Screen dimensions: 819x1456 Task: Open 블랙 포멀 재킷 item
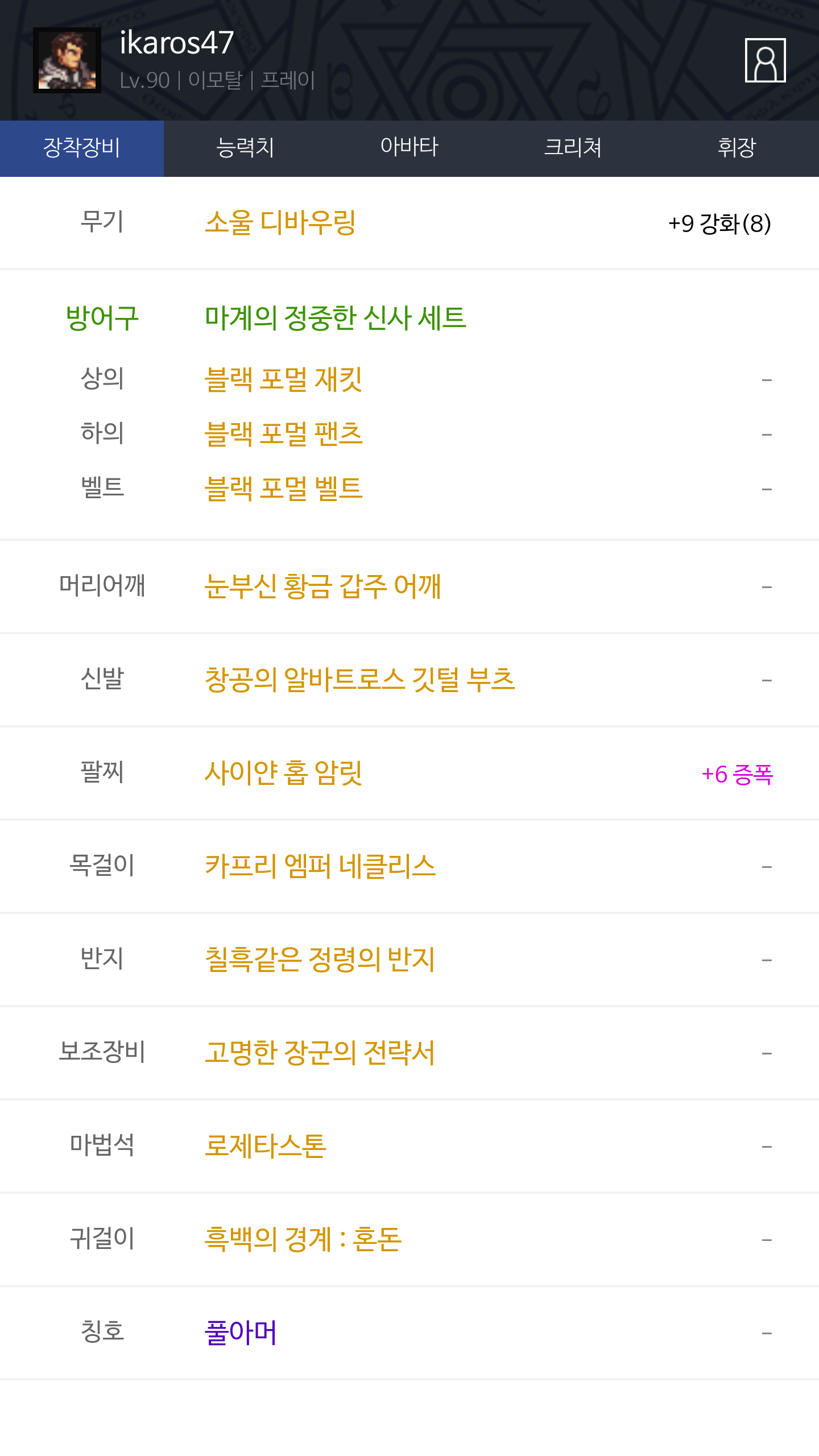coord(283,379)
